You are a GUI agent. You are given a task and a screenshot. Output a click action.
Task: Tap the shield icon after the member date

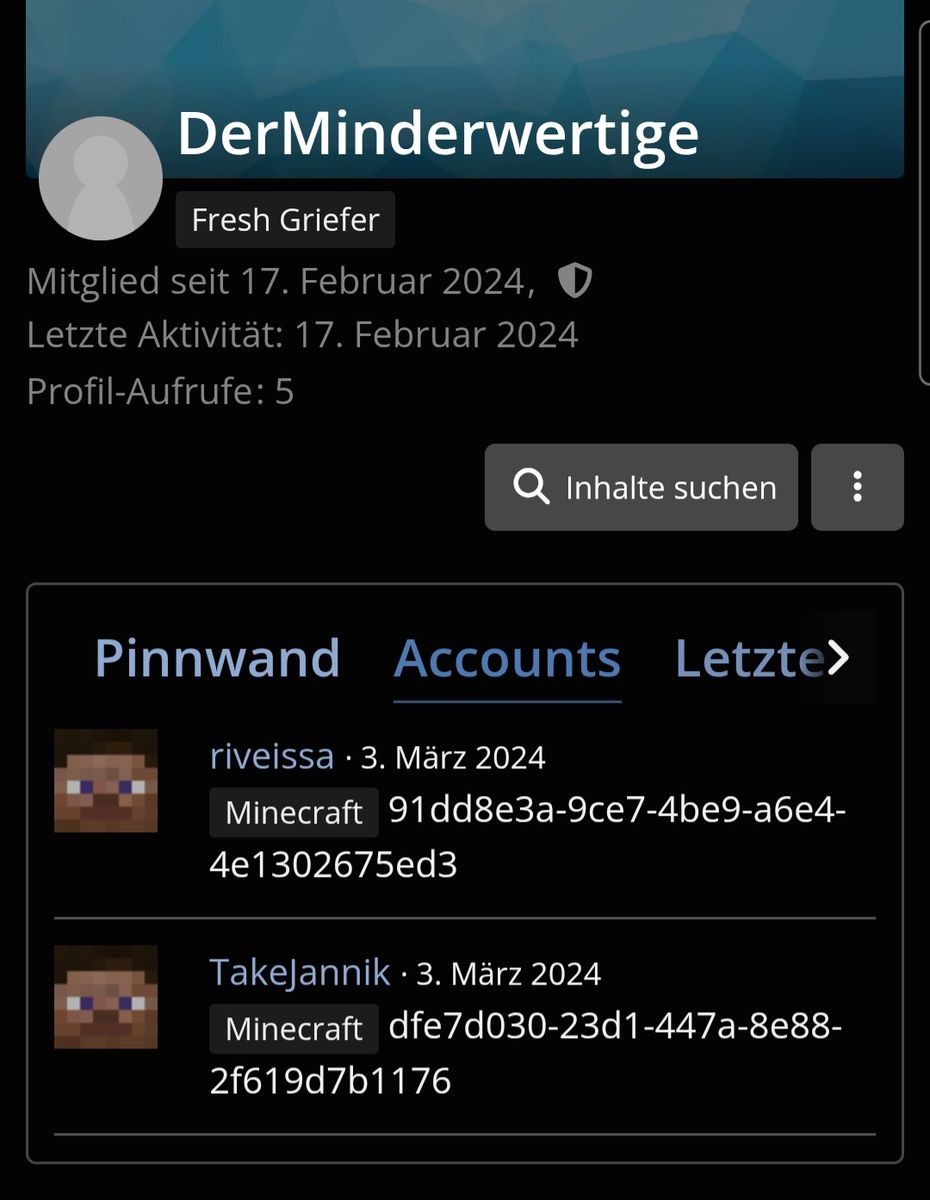click(x=575, y=282)
